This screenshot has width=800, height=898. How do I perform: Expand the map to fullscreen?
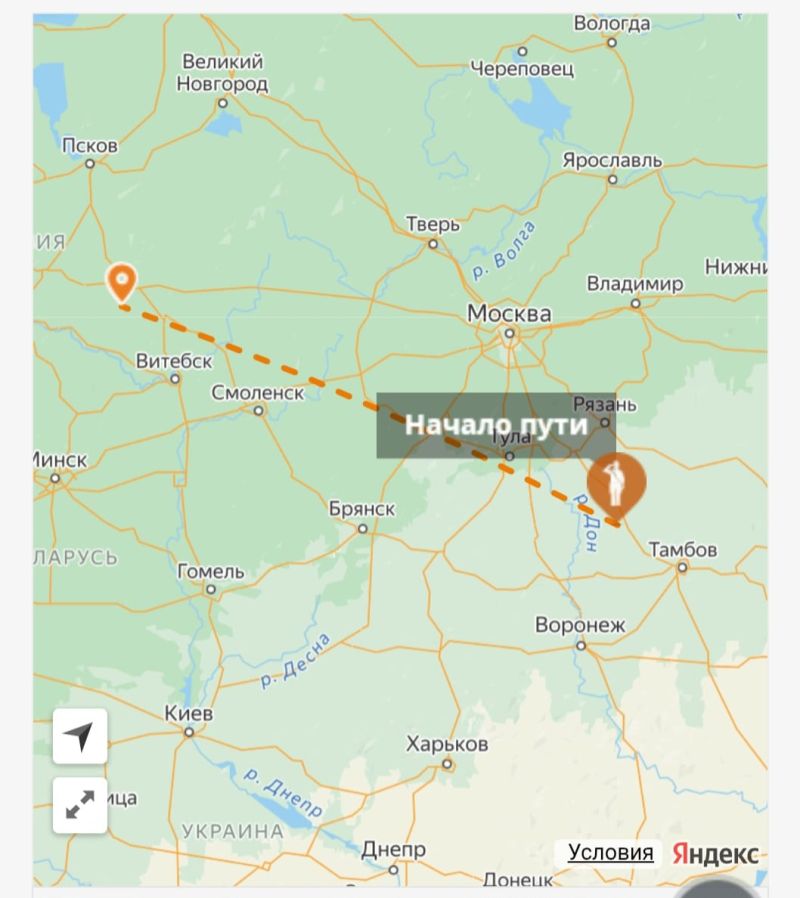(x=80, y=804)
